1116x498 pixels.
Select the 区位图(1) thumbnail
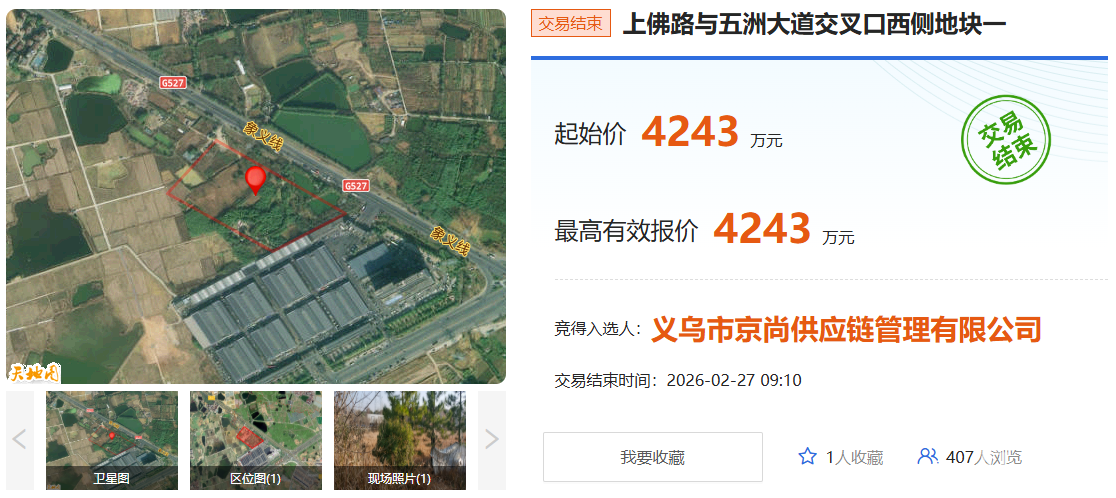tap(255, 439)
